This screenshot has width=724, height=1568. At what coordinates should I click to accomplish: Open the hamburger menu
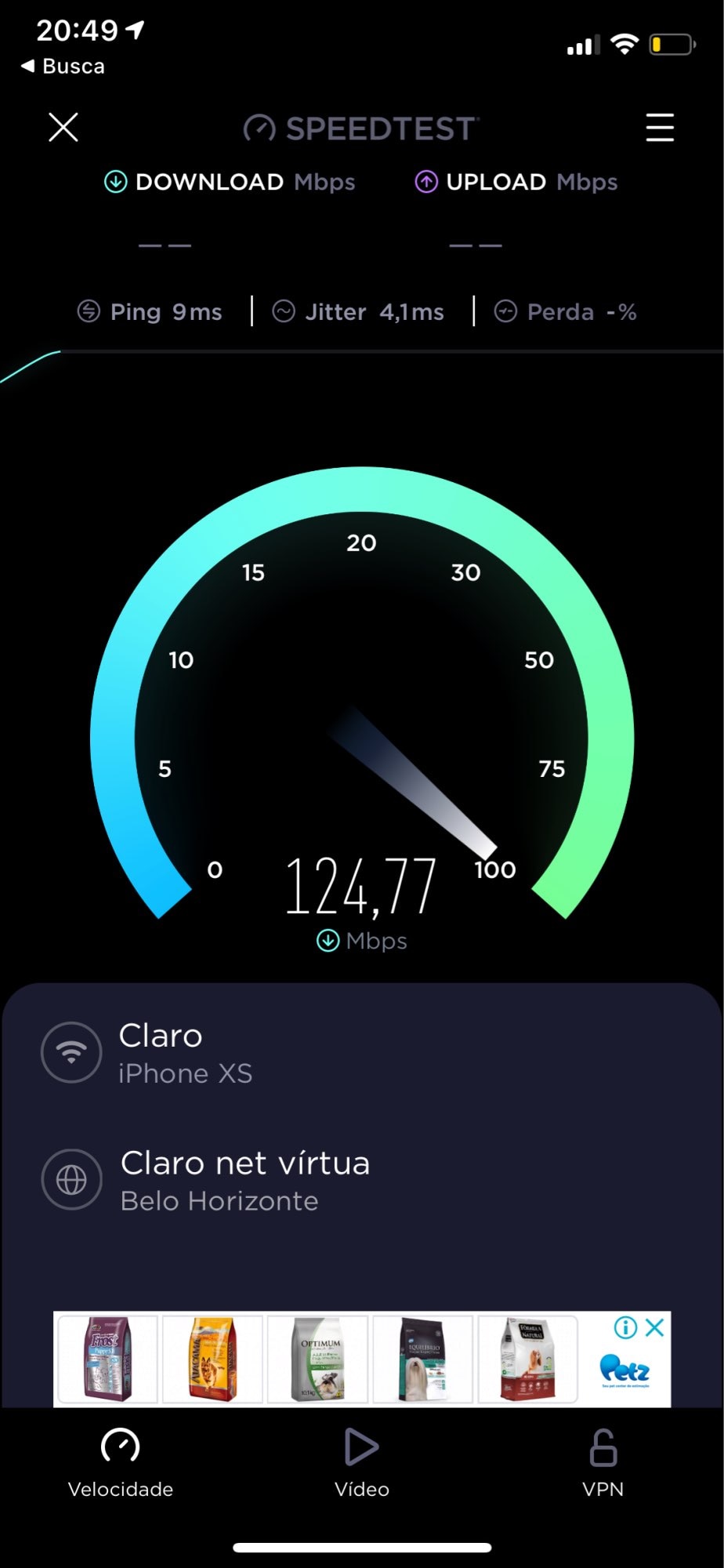click(x=660, y=127)
